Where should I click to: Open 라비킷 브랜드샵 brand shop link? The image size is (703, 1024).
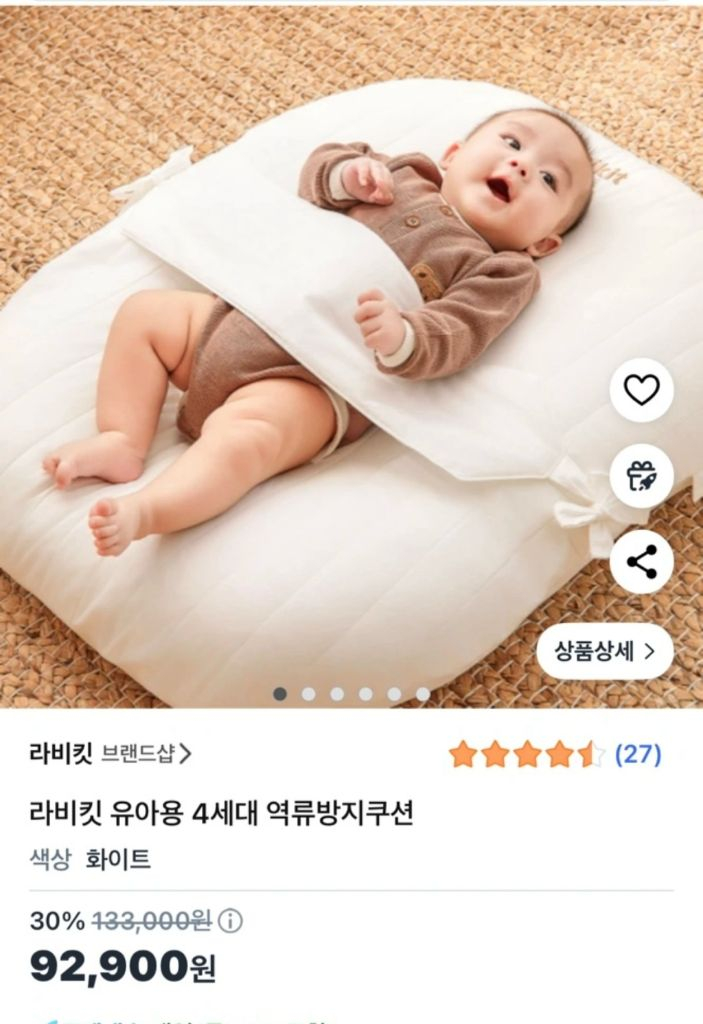point(111,753)
